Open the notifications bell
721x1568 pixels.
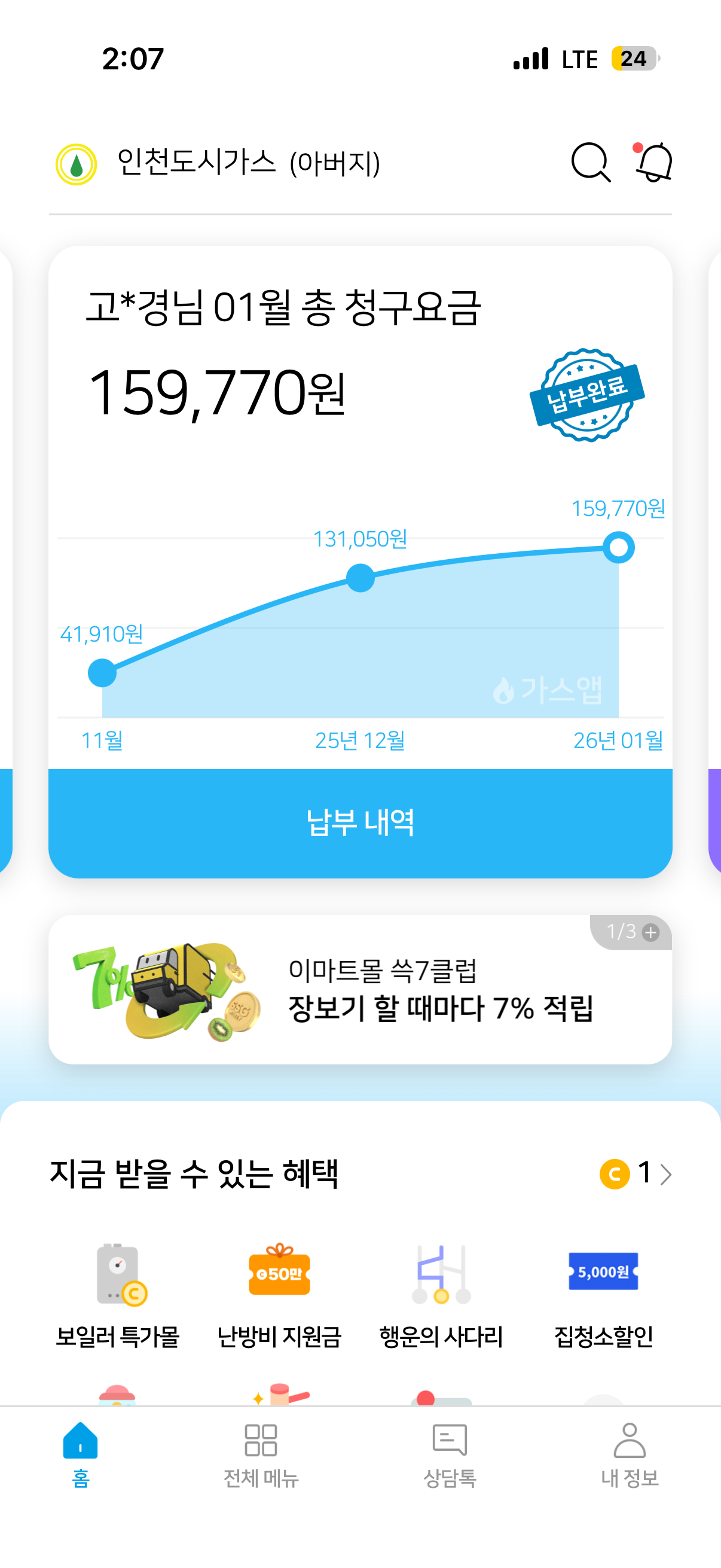tap(653, 163)
